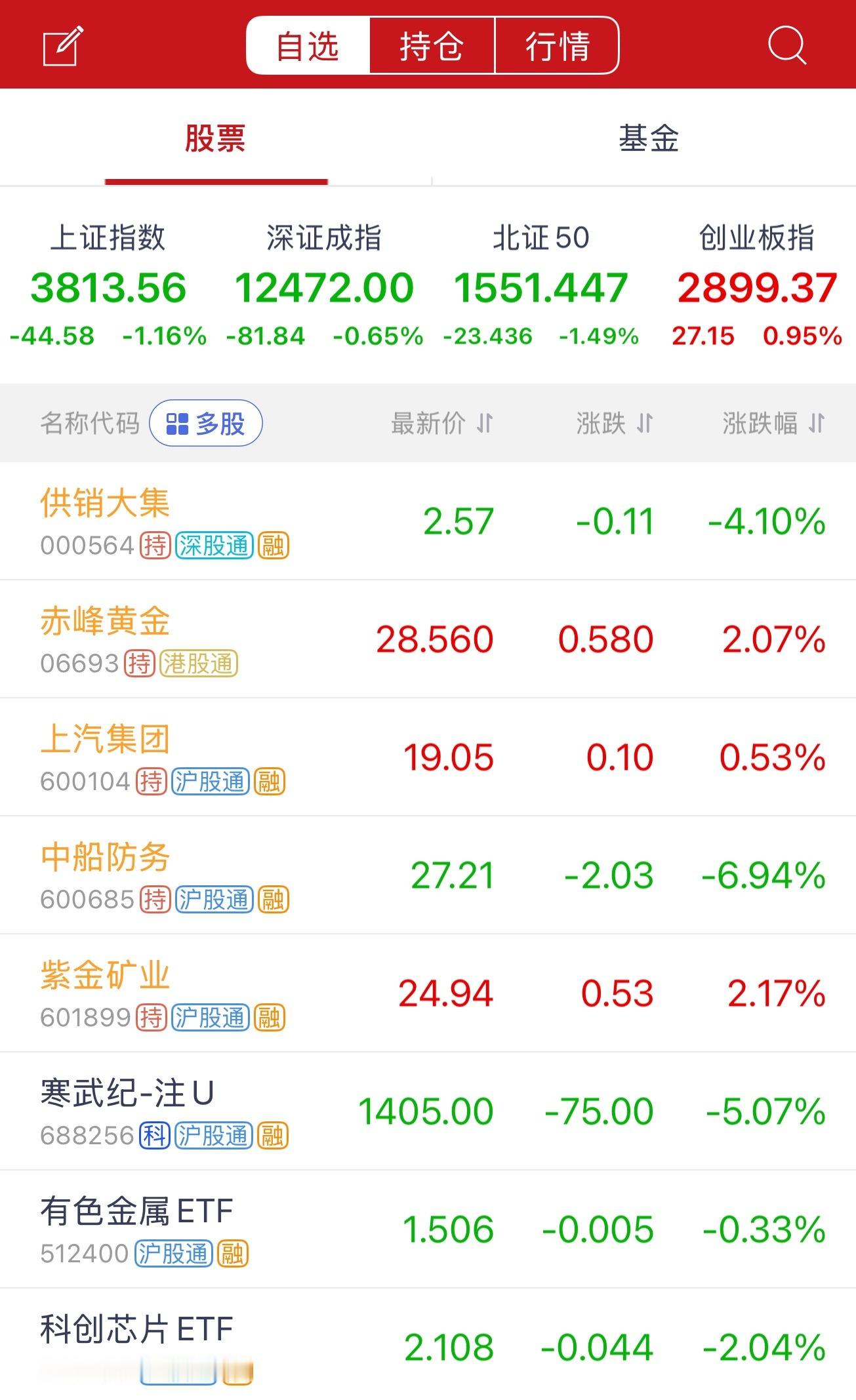The width and height of the screenshot is (856, 1400).
Task: Open the 北证50 index
Action: pyautogui.click(x=540, y=285)
